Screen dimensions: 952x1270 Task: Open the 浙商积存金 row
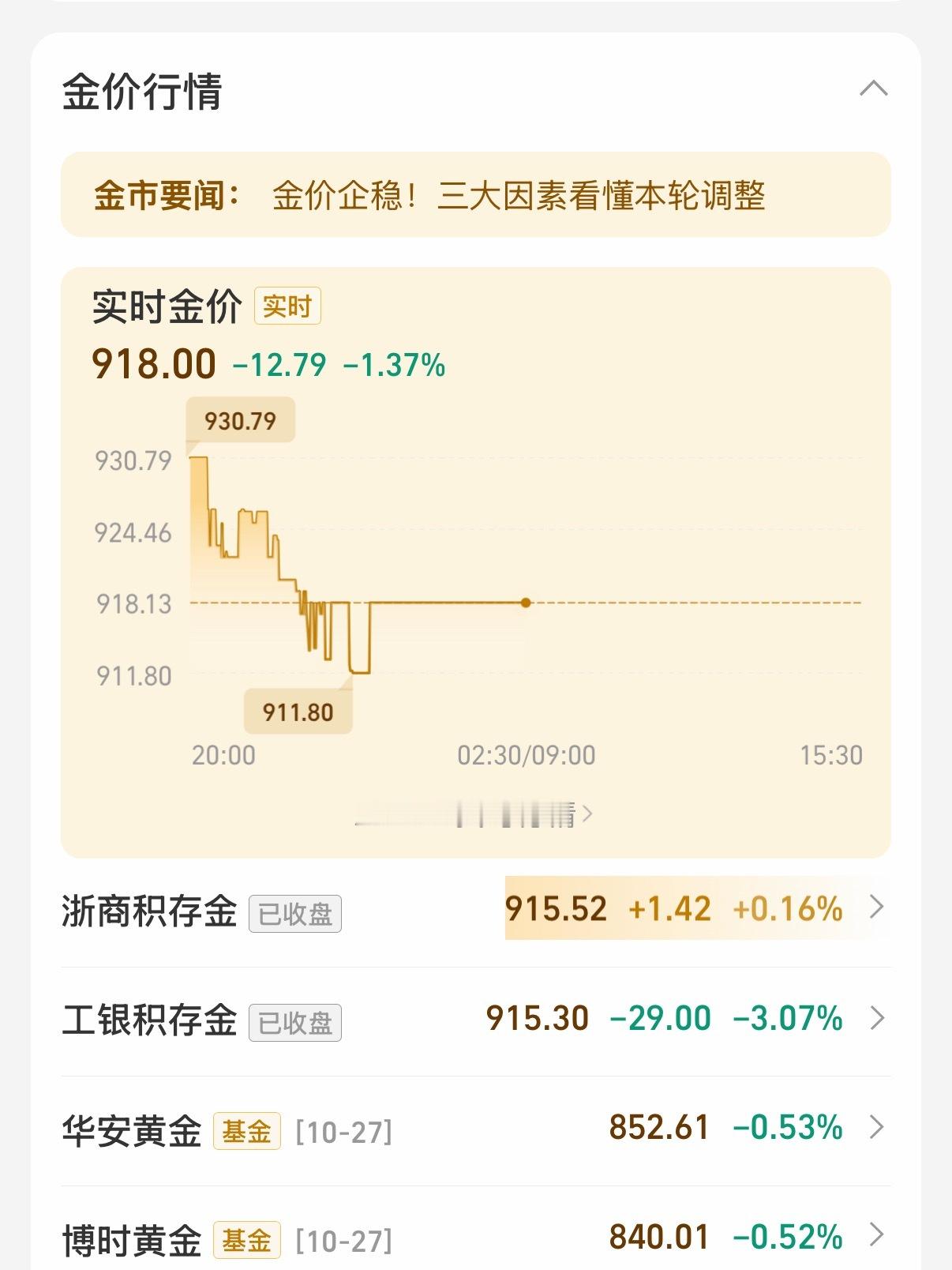click(x=475, y=911)
